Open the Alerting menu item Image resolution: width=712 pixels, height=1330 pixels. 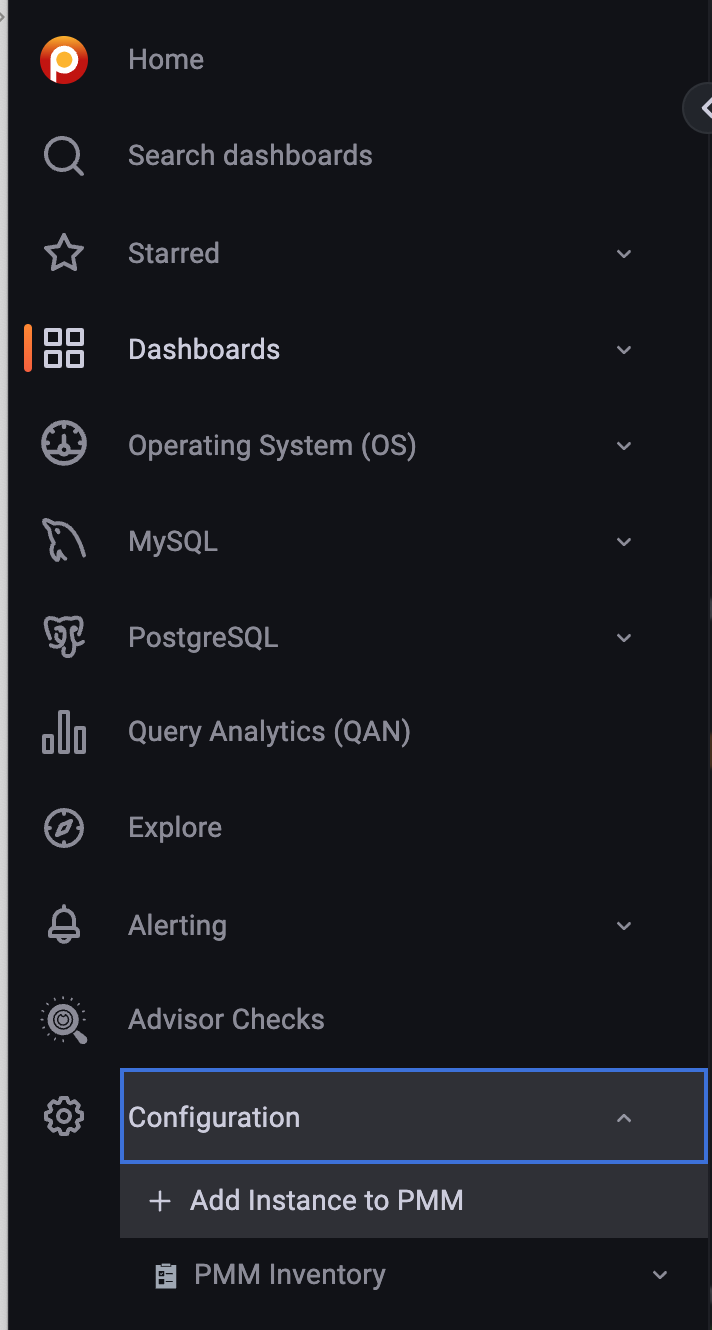177,926
